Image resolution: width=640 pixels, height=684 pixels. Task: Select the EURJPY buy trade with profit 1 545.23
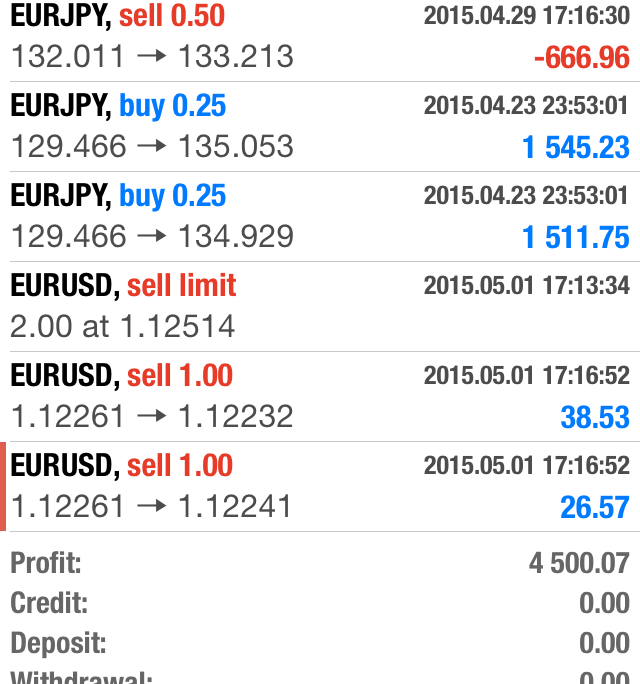coord(320,127)
